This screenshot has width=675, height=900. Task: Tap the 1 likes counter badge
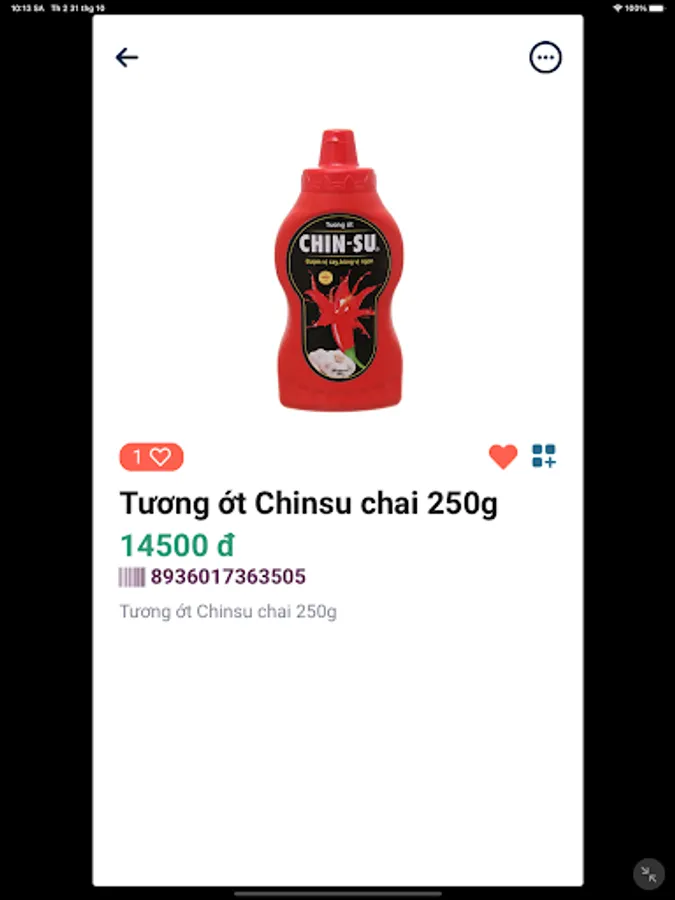click(x=152, y=457)
